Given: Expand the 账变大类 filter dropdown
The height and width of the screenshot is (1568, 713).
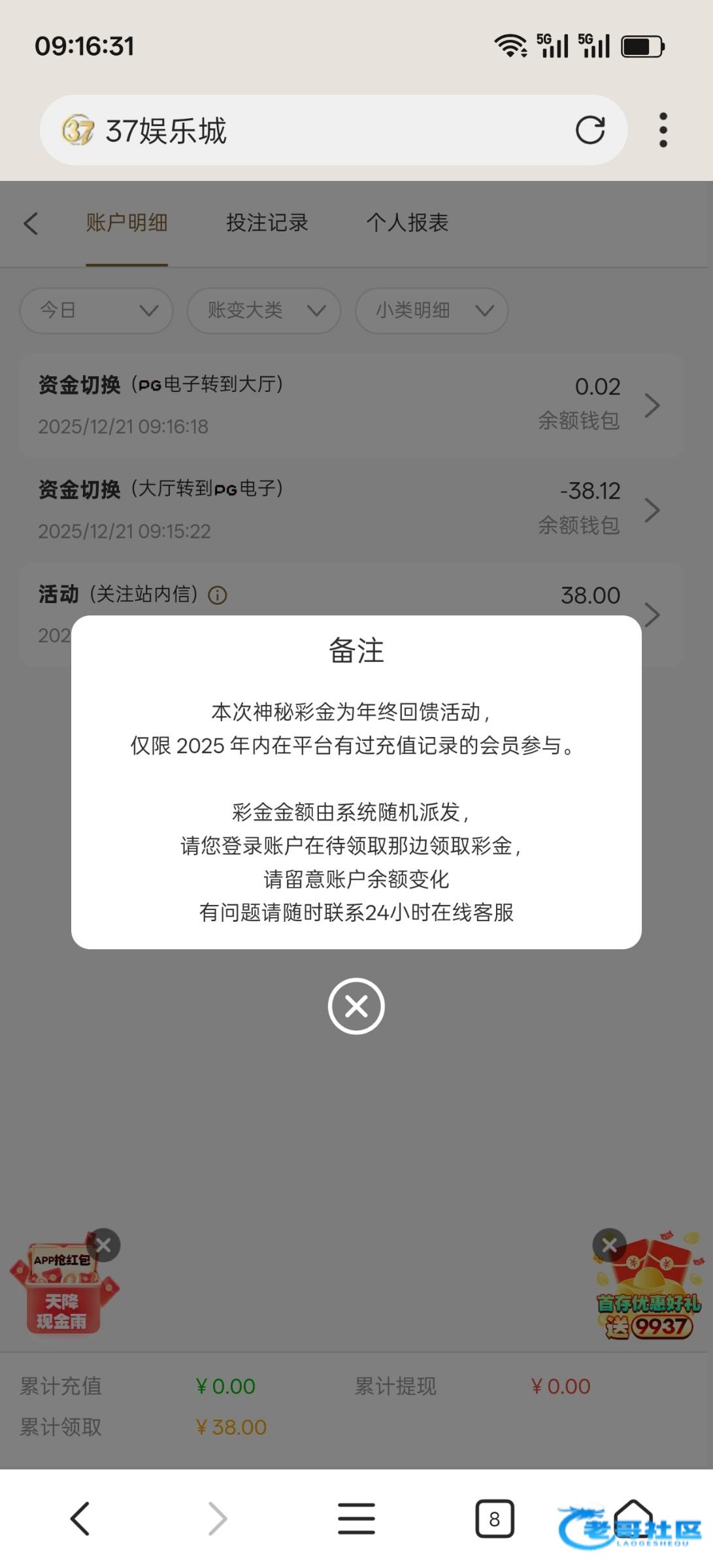Looking at the screenshot, I should pos(264,310).
